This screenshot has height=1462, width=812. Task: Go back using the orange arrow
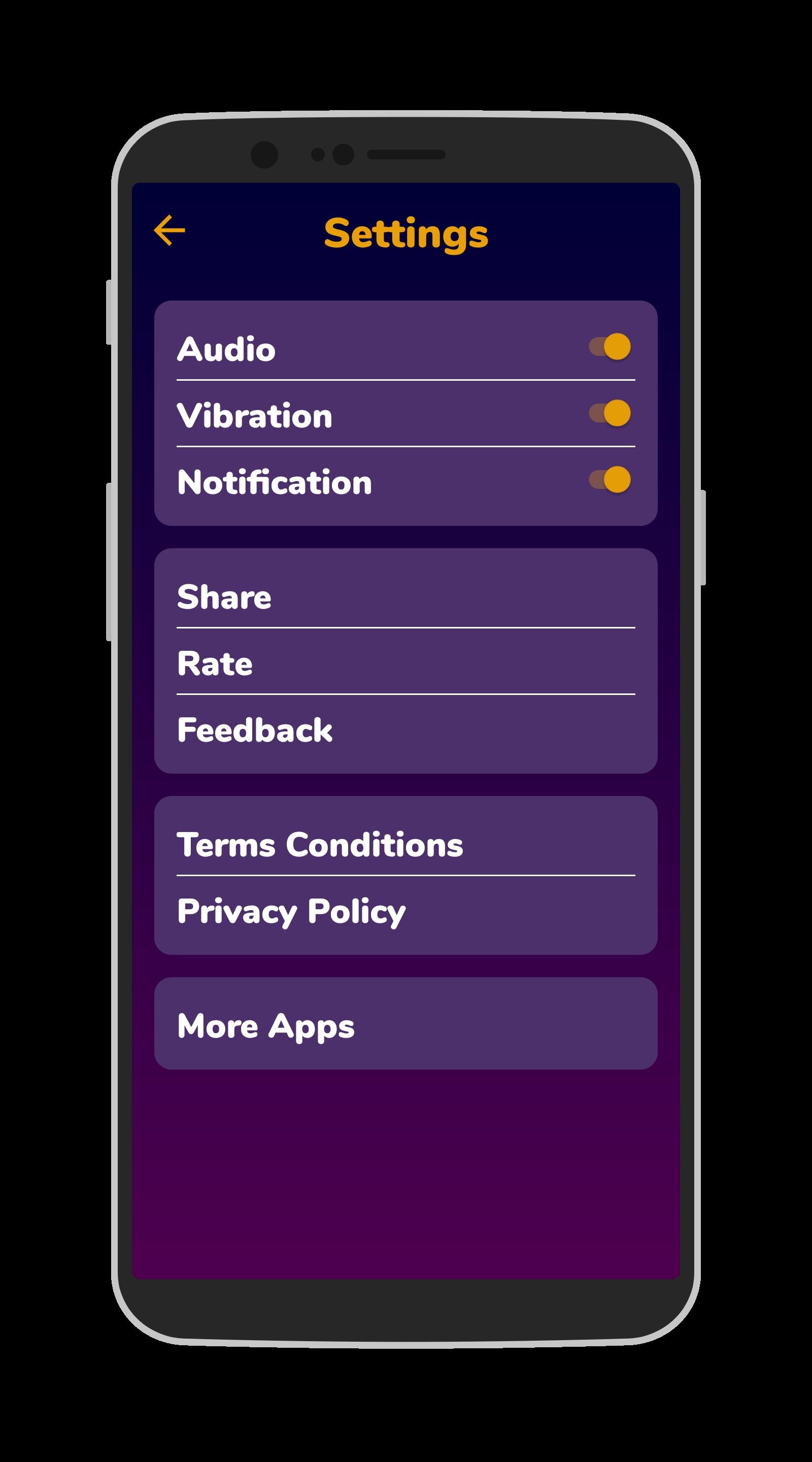click(x=169, y=230)
